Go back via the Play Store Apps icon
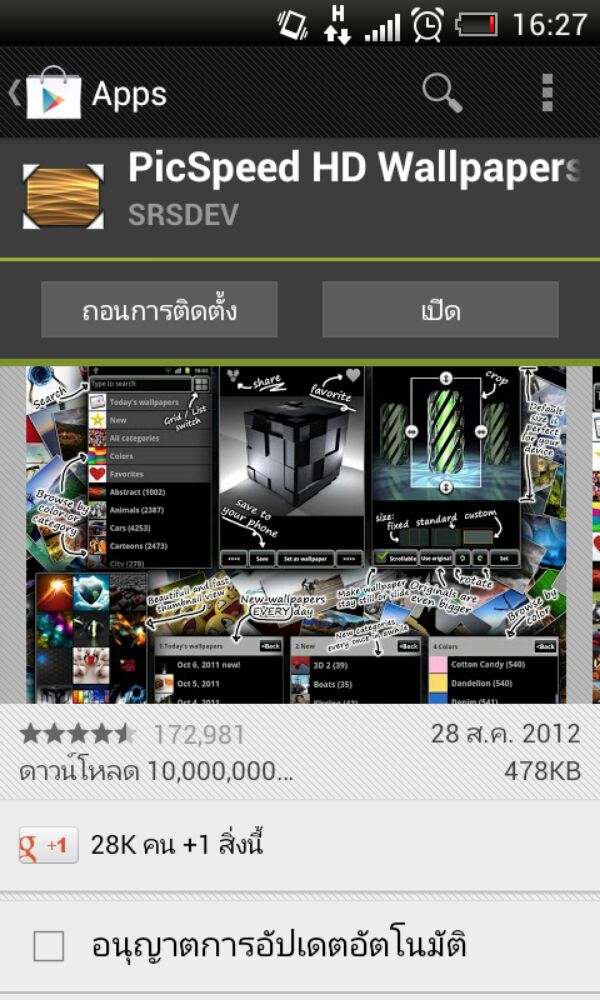Image resolution: width=600 pixels, height=1000 pixels. (x=52, y=94)
